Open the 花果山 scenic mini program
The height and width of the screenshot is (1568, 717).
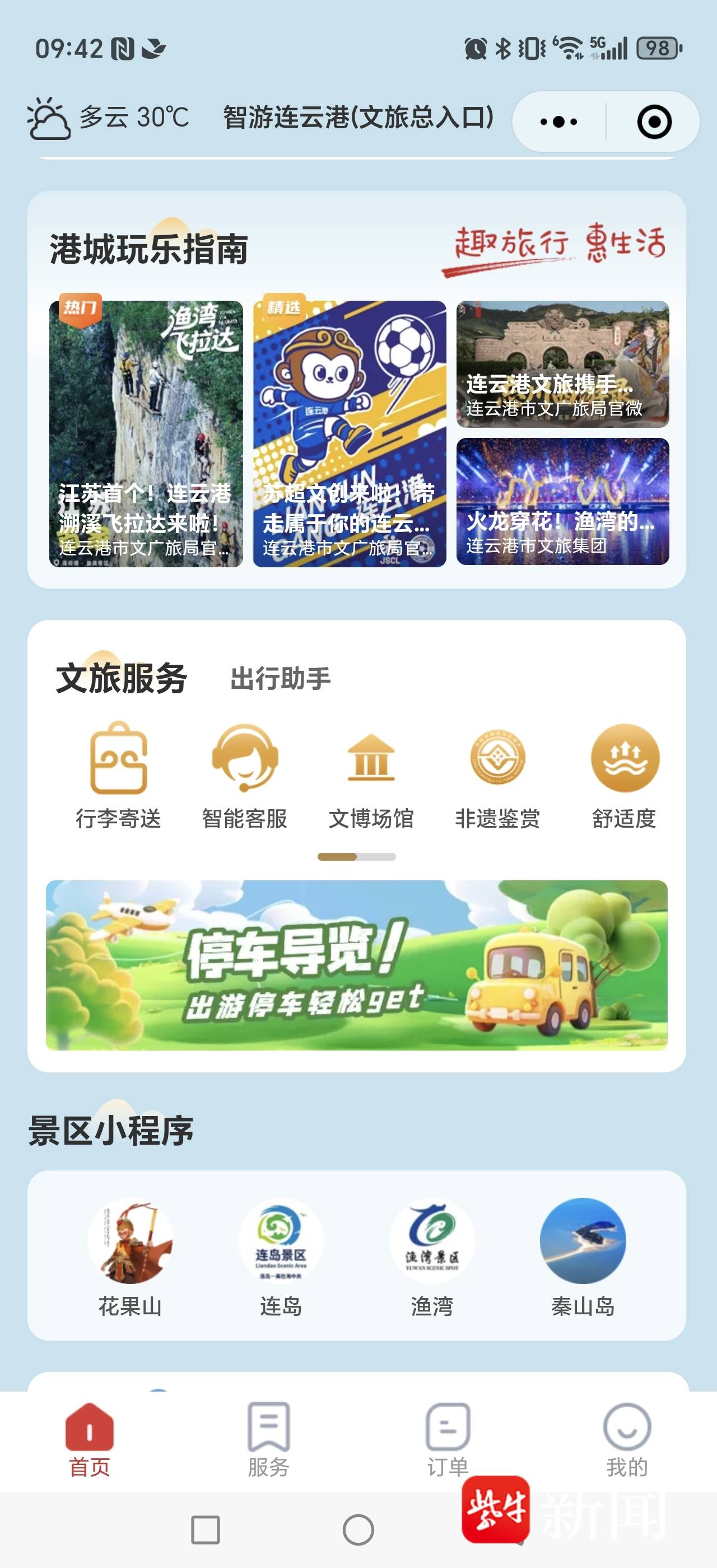(131, 1258)
